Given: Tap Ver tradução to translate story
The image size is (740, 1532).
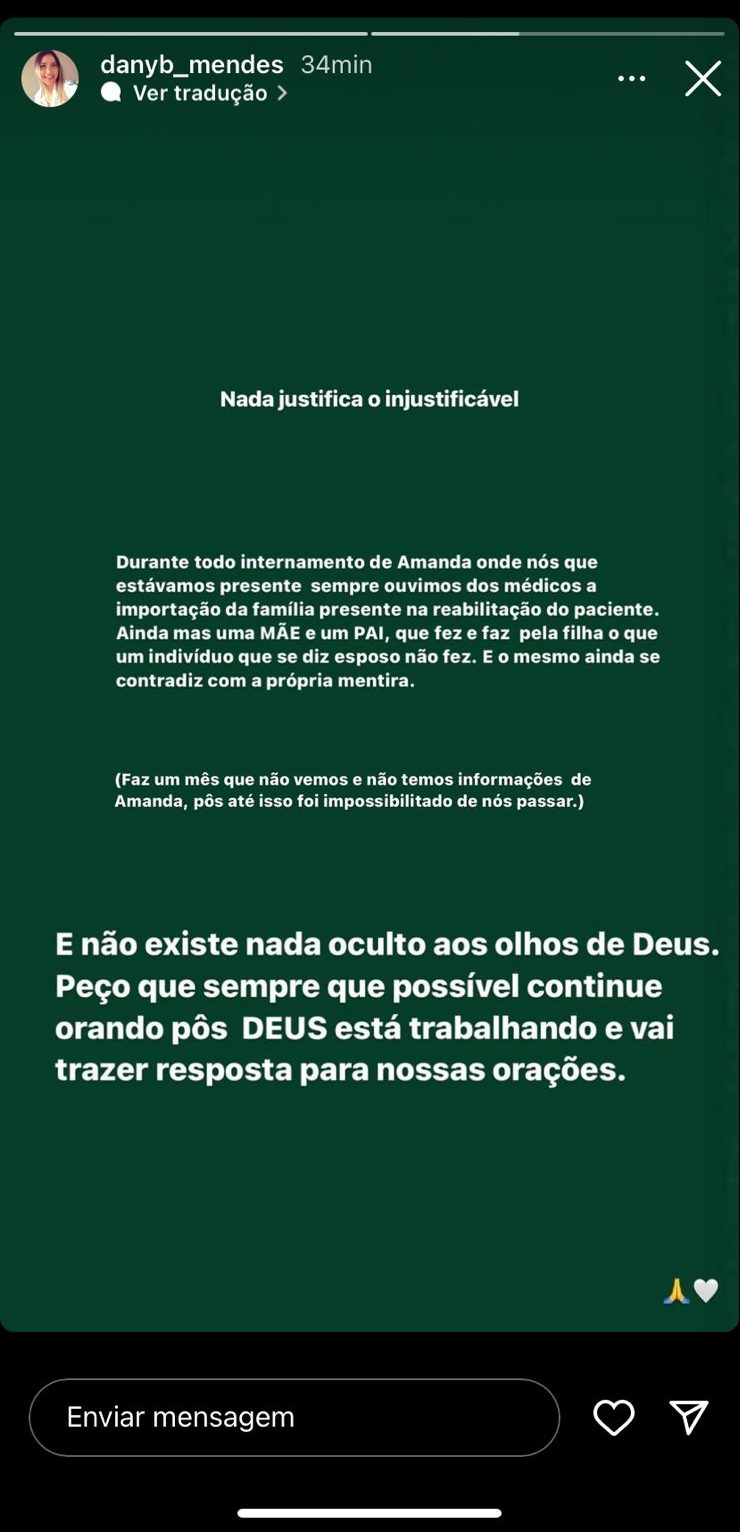Looking at the screenshot, I should point(200,93).
